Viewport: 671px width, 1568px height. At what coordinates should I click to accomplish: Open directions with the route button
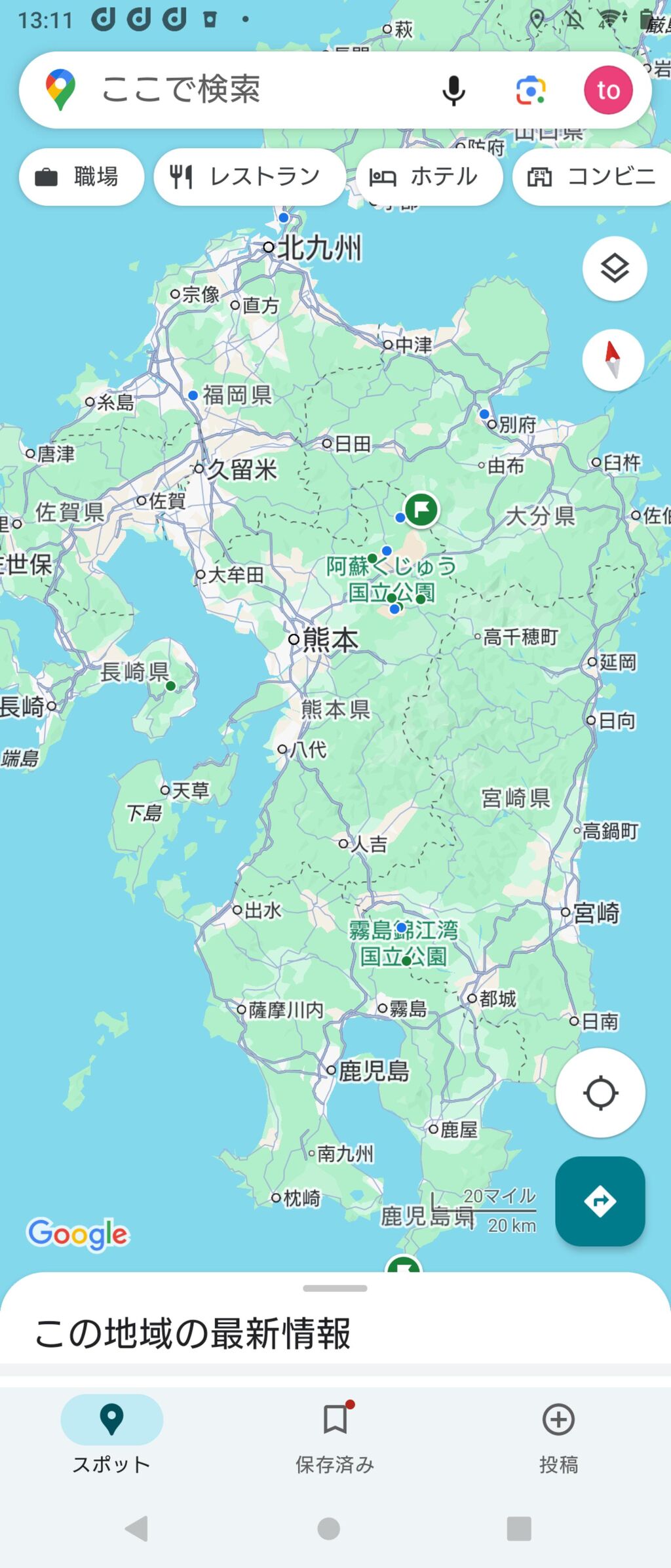(x=600, y=1201)
